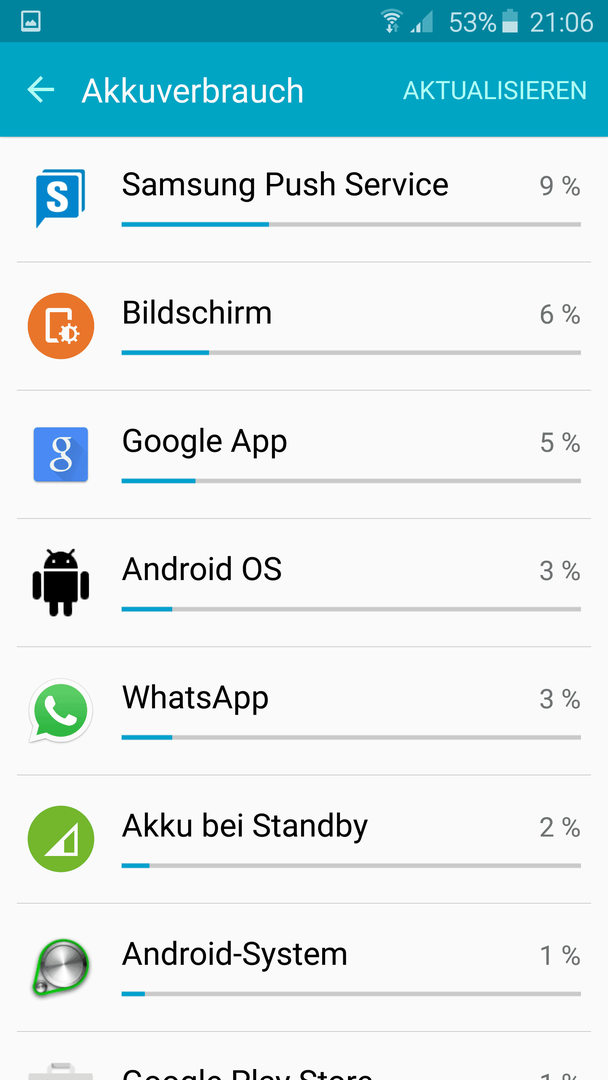Image resolution: width=608 pixels, height=1080 pixels.
Task: Select the Android-System row
Action: tap(304, 967)
